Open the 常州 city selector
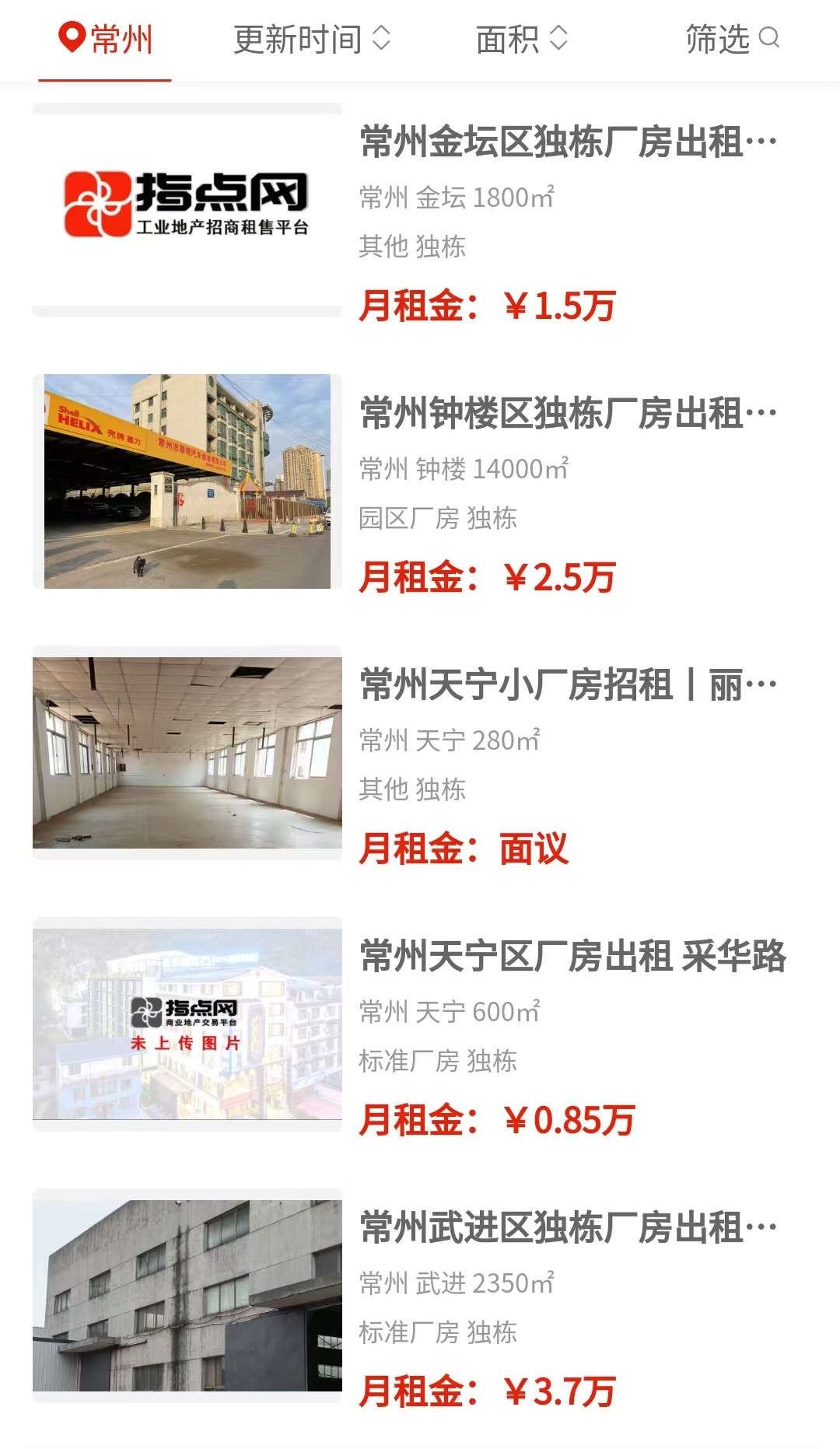This screenshot has height=1449, width=840. [x=106, y=39]
